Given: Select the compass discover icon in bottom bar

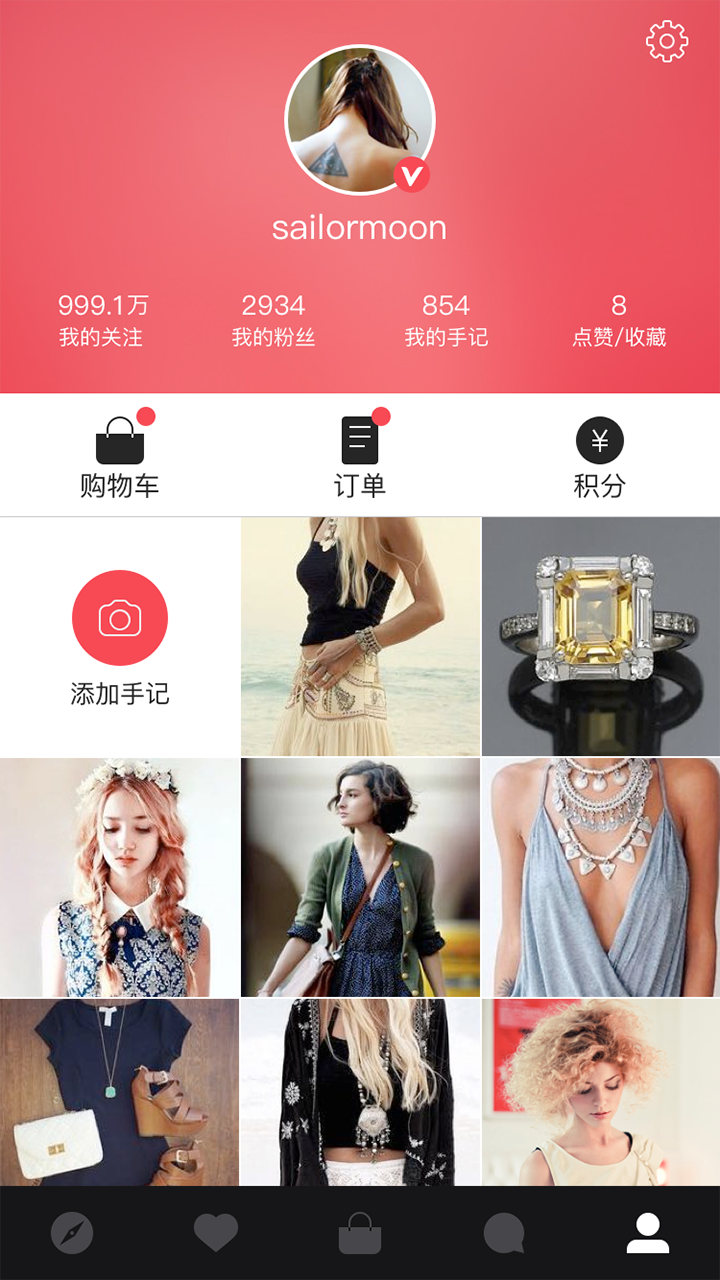Looking at the screenshot, I should (x=72, y=1232).
